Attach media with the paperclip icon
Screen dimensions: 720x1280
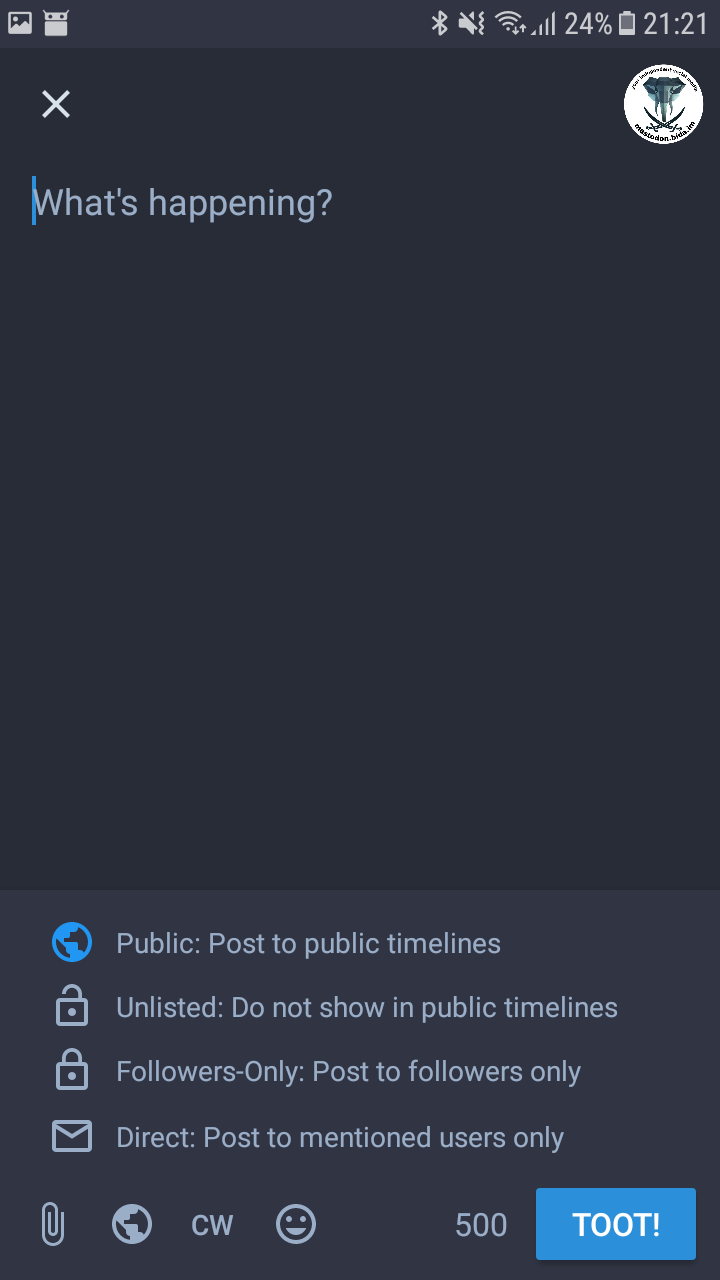click(53, 1224)
